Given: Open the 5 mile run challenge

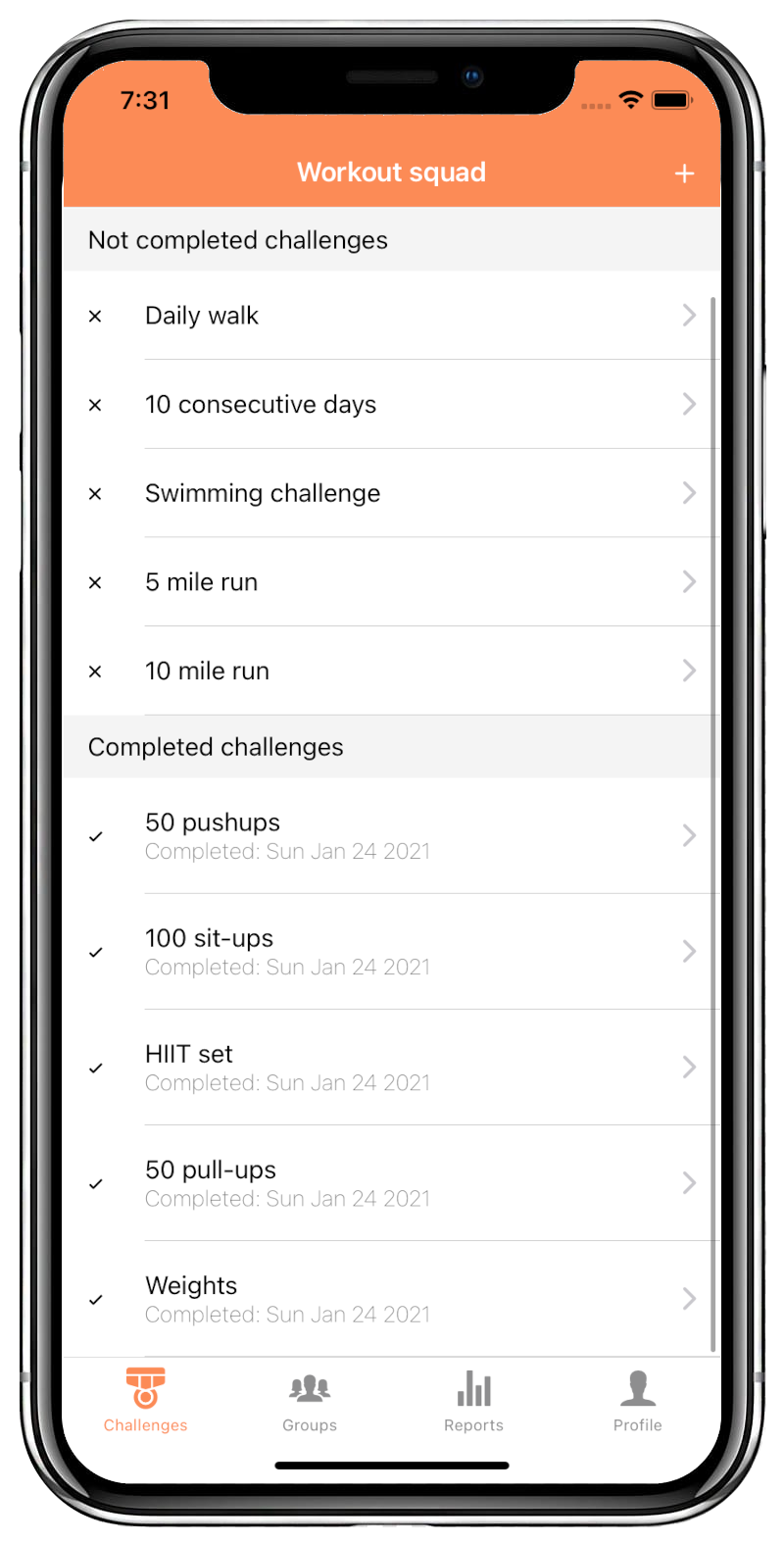Looking at the screenshot, I should [x=392, y=582].
